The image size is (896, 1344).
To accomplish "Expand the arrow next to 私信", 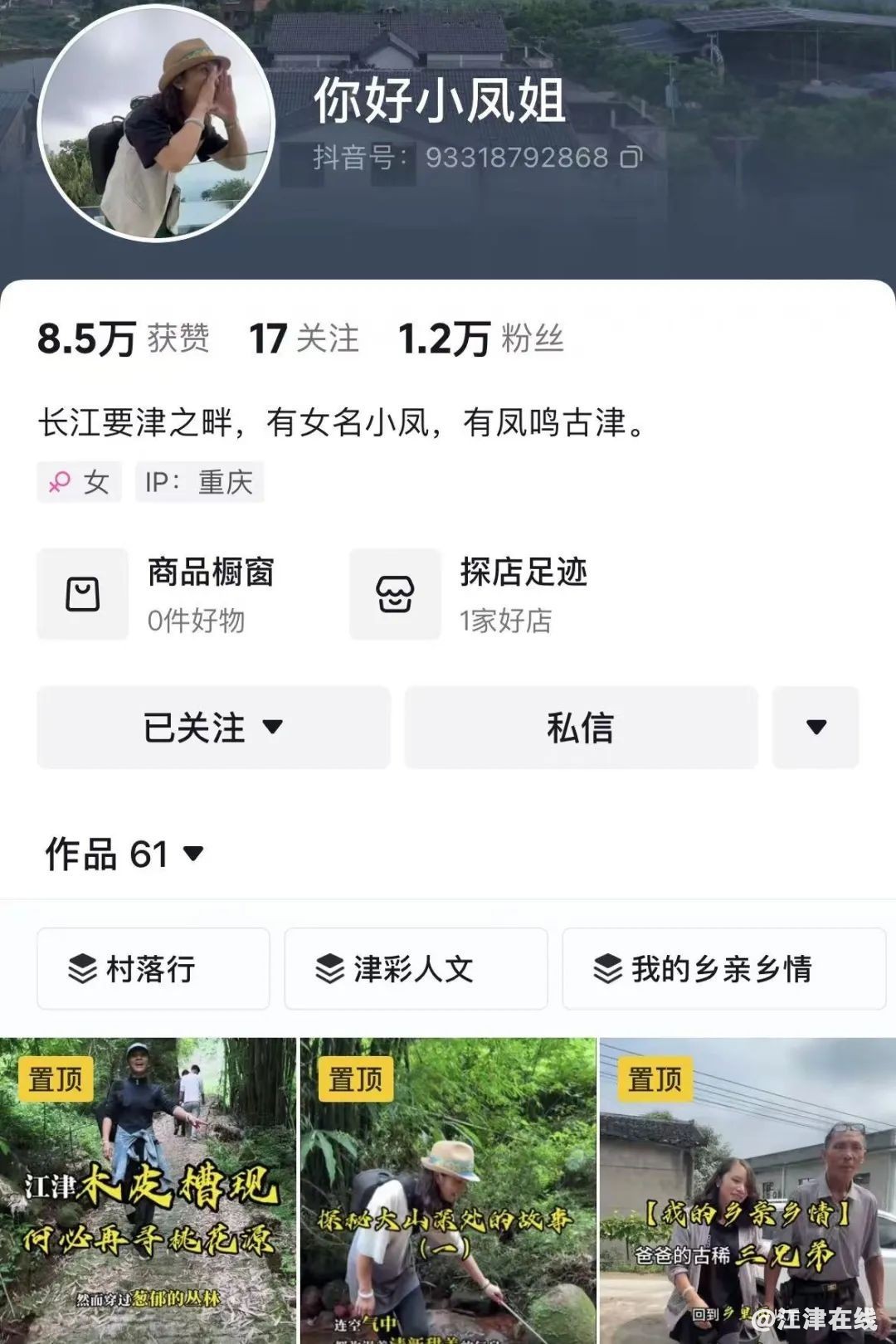I will 816,728.
